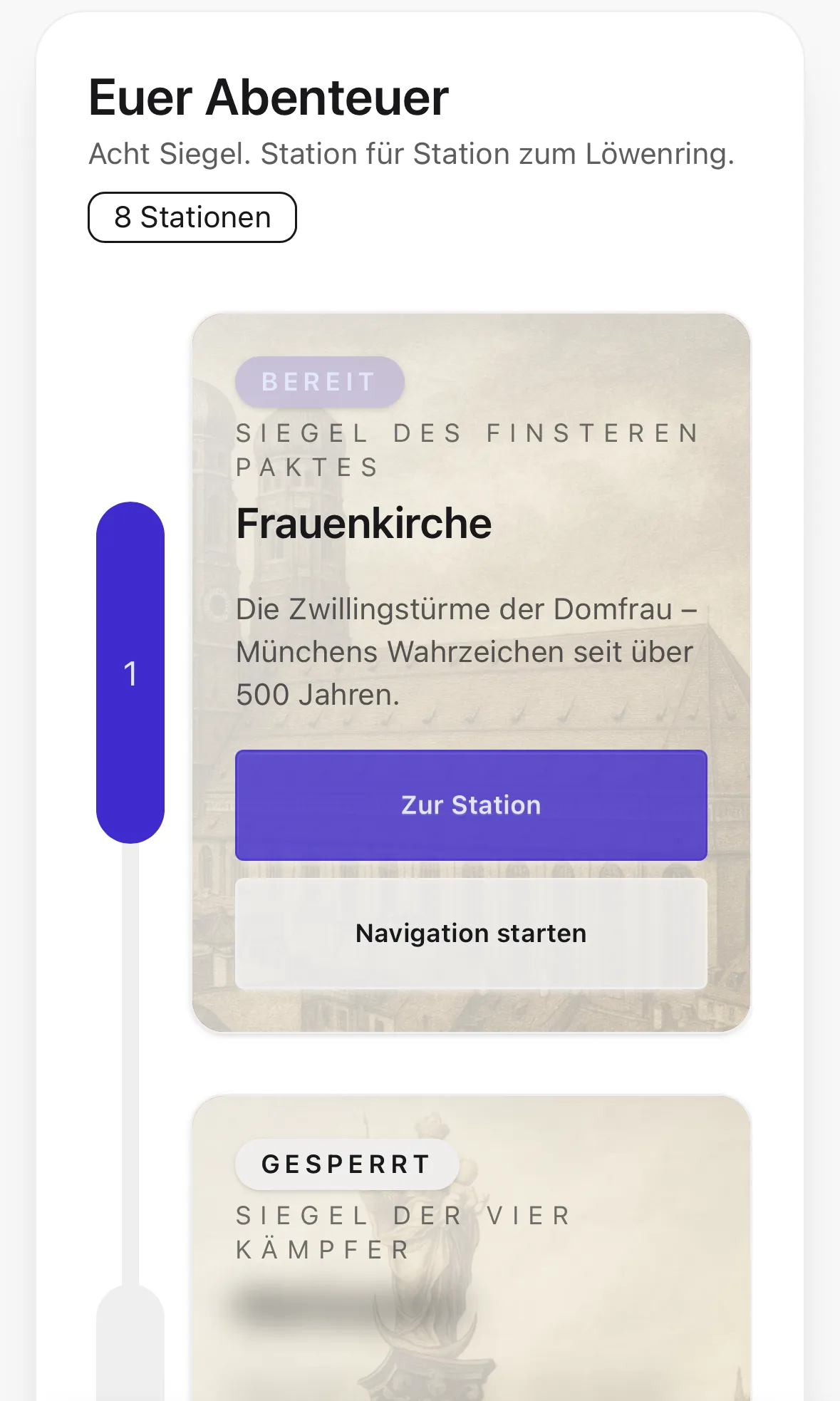Tap the Zur Station button
840x1401 pixels.
[471, 805]
